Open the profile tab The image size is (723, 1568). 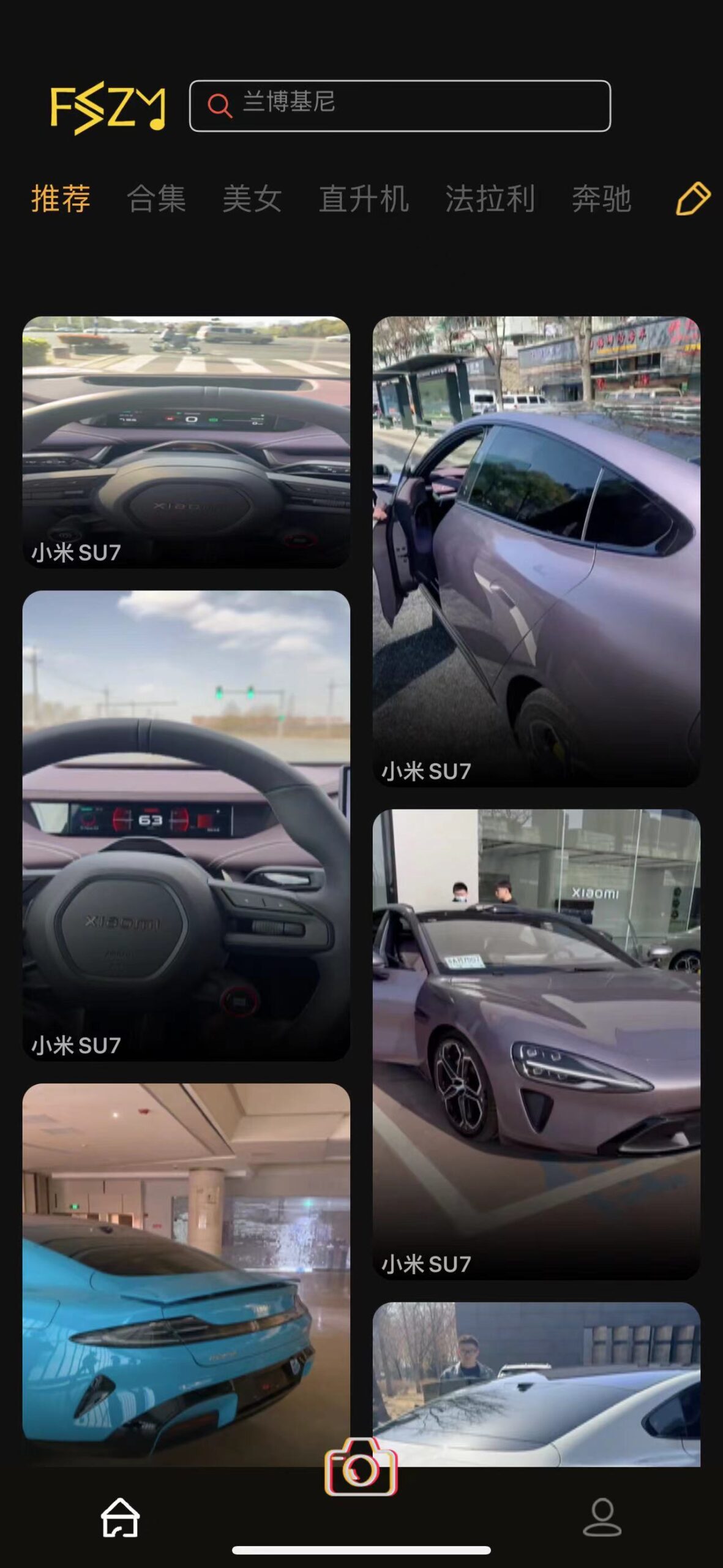coord(602,1518)
